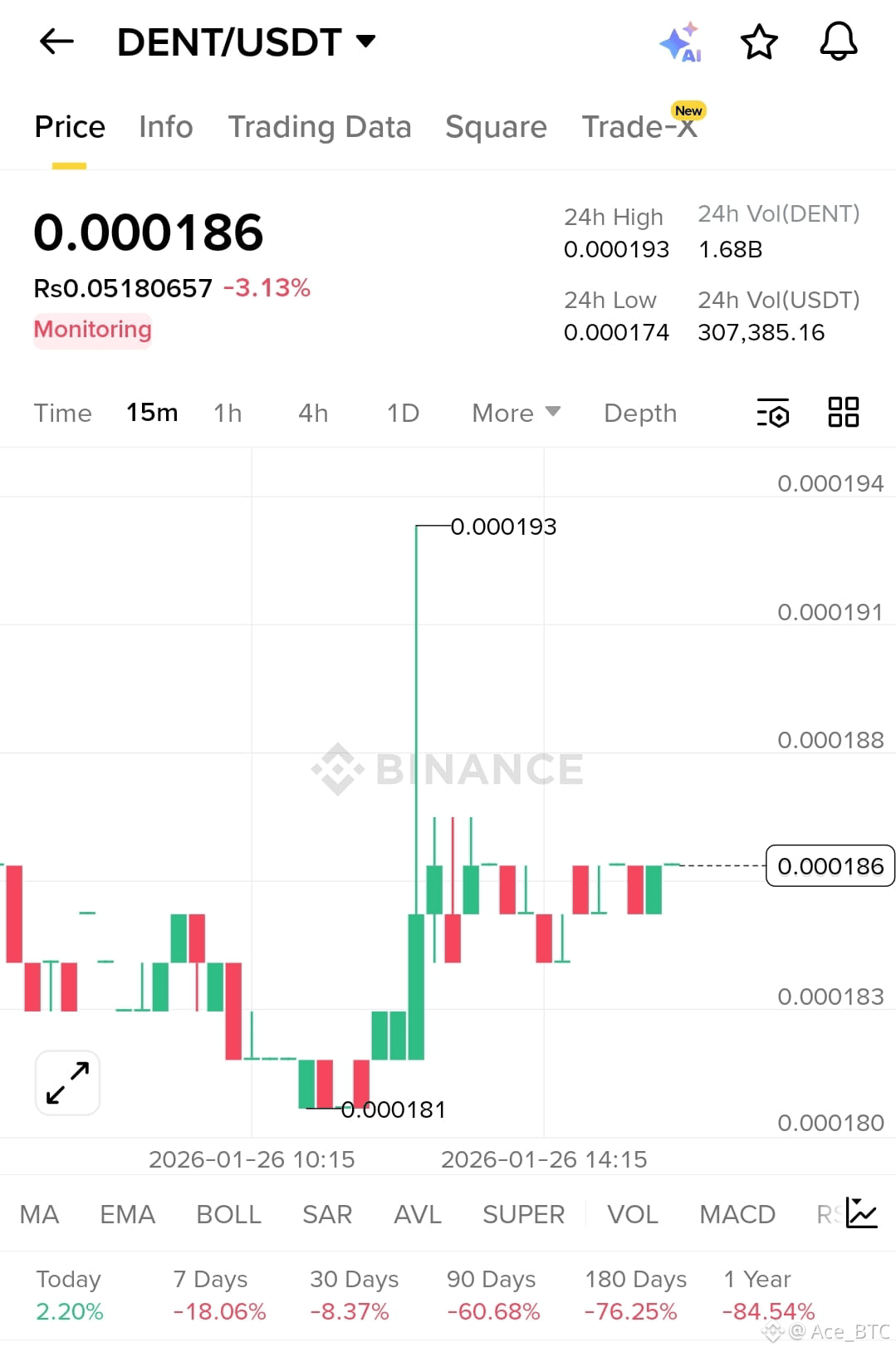896x1352 pixels.
Task: Toggle the MA indicator
Action: click(38, 1213)
